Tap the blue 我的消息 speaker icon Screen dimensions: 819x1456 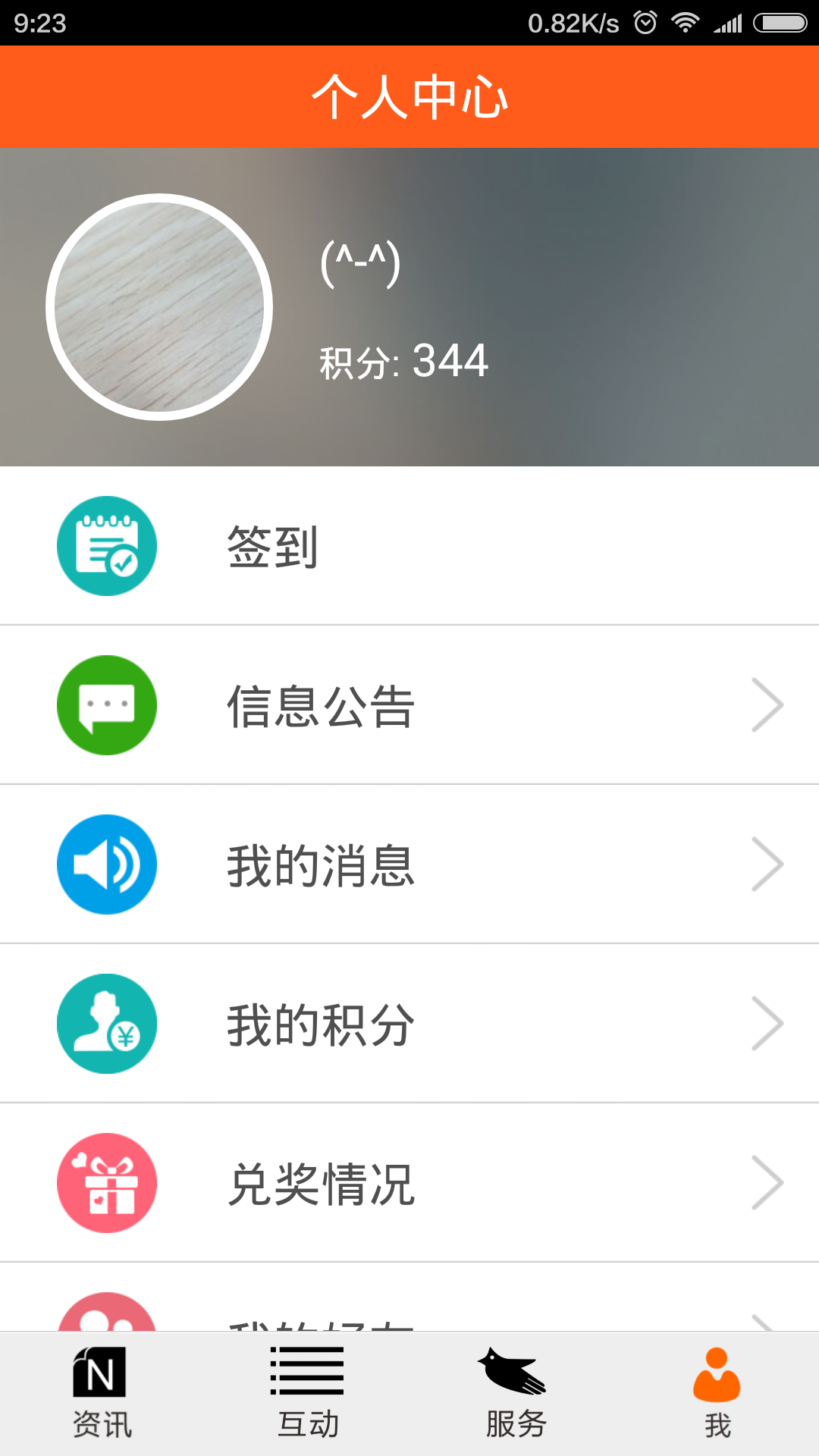tap(106, 864)
